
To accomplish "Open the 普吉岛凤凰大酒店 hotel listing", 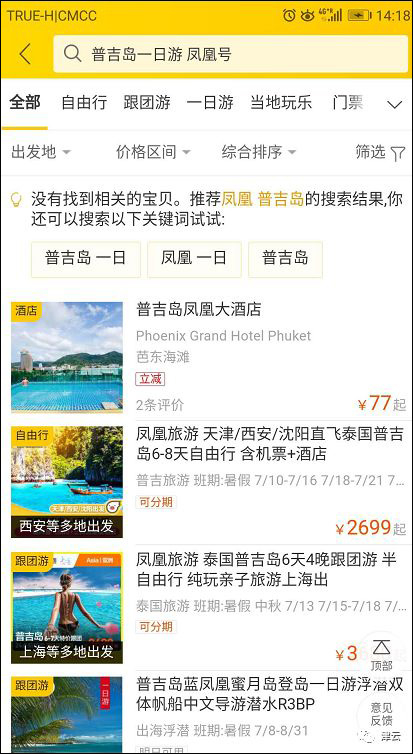I will pos(207,356).
